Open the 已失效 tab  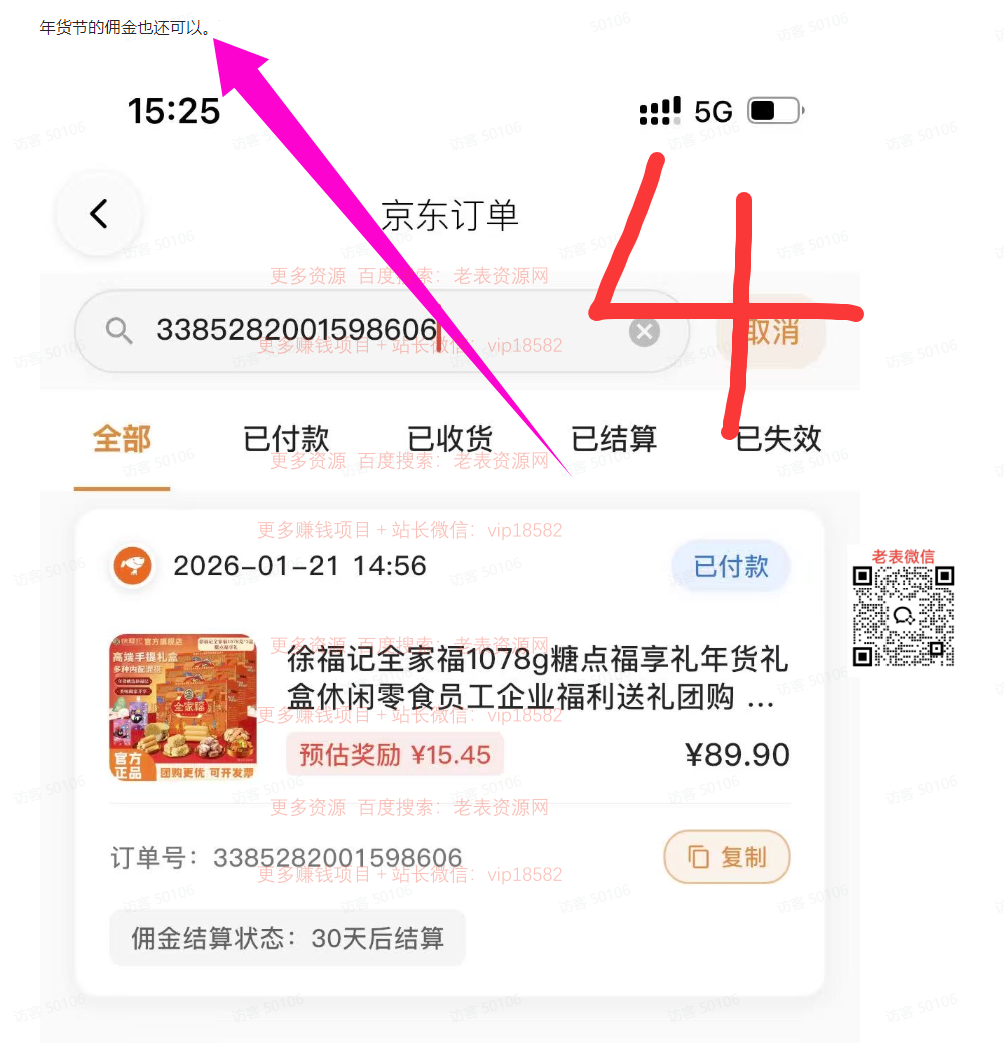(778, 439)
